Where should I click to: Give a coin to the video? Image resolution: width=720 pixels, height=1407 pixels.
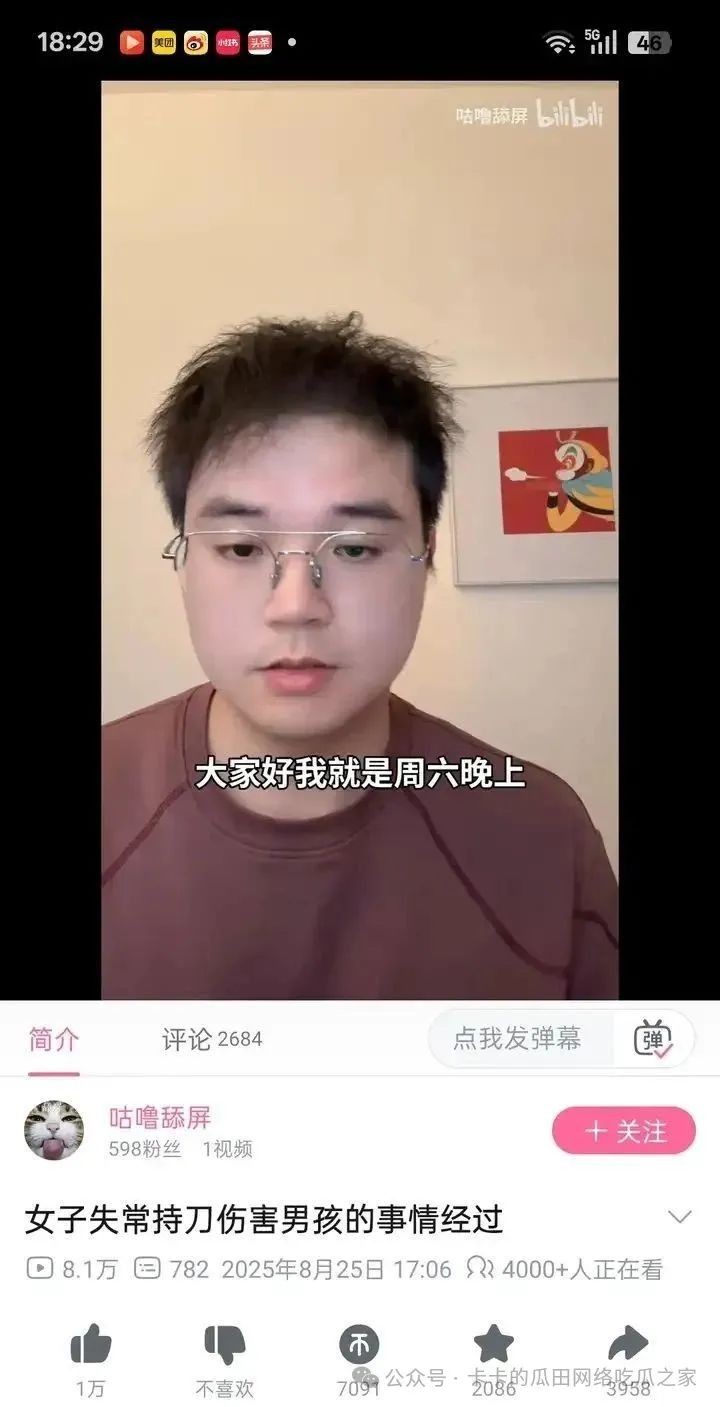pyautogui.click(x=358, y=1345)
